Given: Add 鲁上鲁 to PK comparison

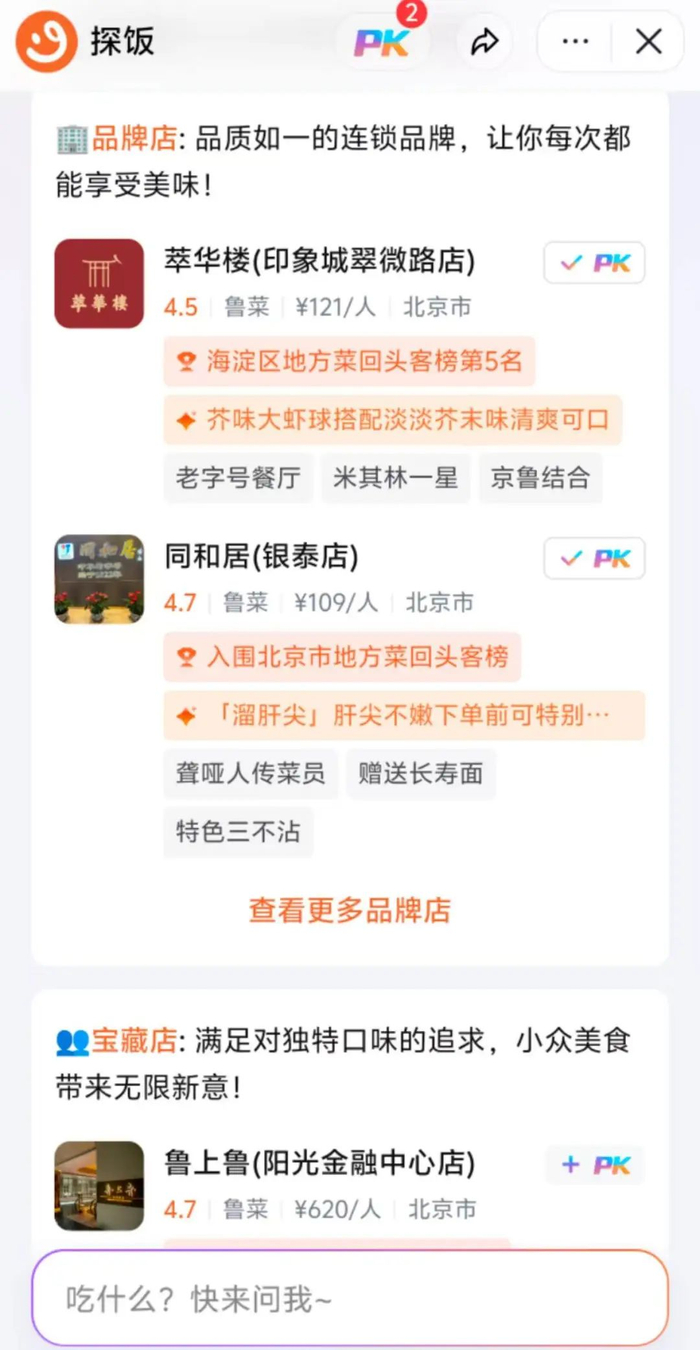Looking at the screenshot, I should tap(595, 1165).
